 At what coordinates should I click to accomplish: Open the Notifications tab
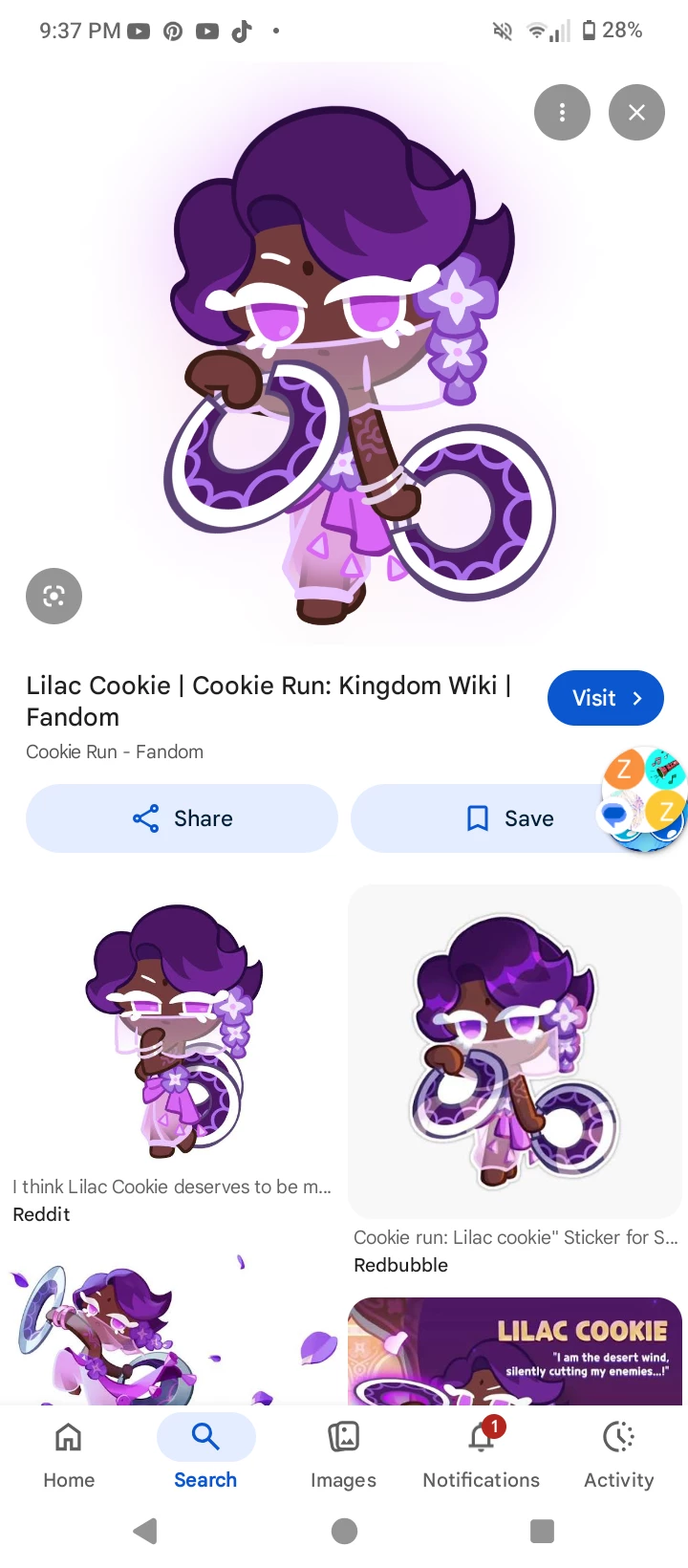[481, 1453]
